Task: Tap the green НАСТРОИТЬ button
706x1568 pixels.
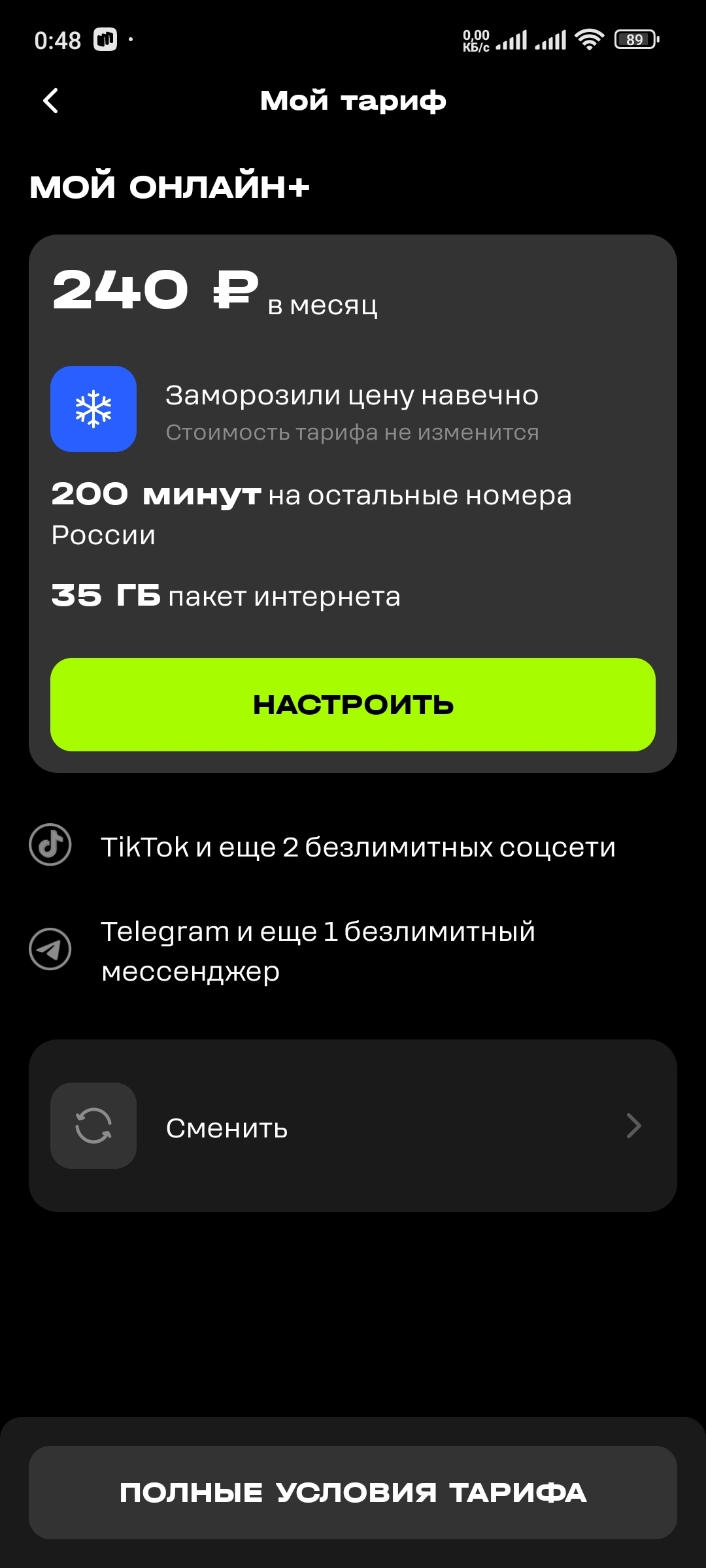Action: [353, 704]
